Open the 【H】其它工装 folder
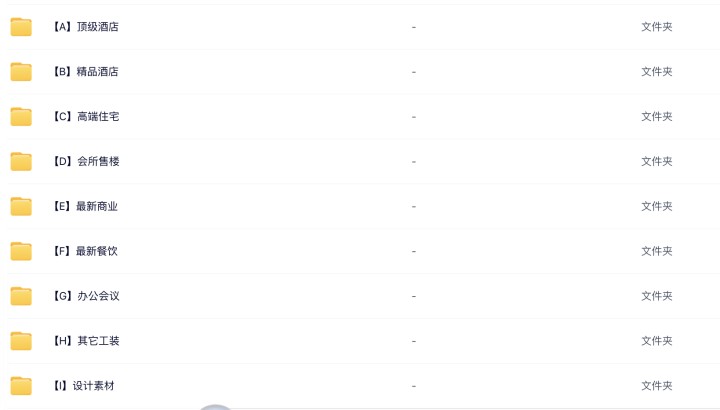720x410 pixels. click(x=85, y=341)
